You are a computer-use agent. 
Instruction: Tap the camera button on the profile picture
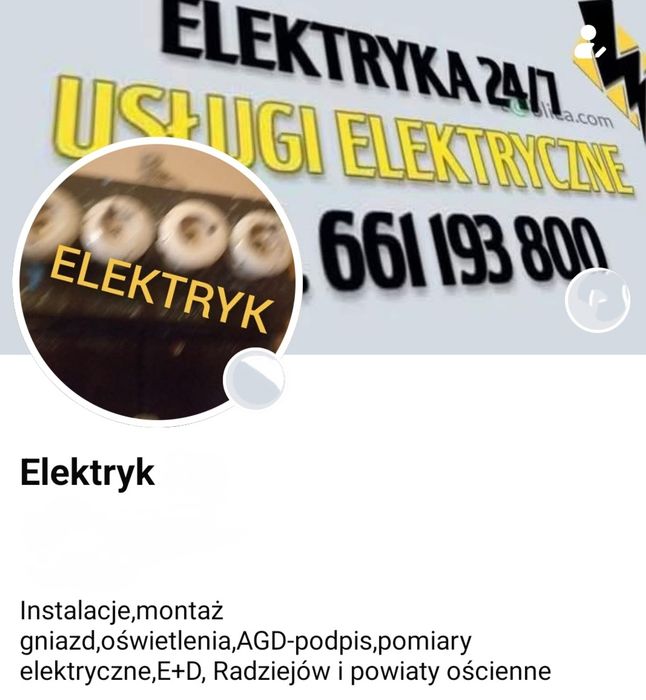pos(254,381)
